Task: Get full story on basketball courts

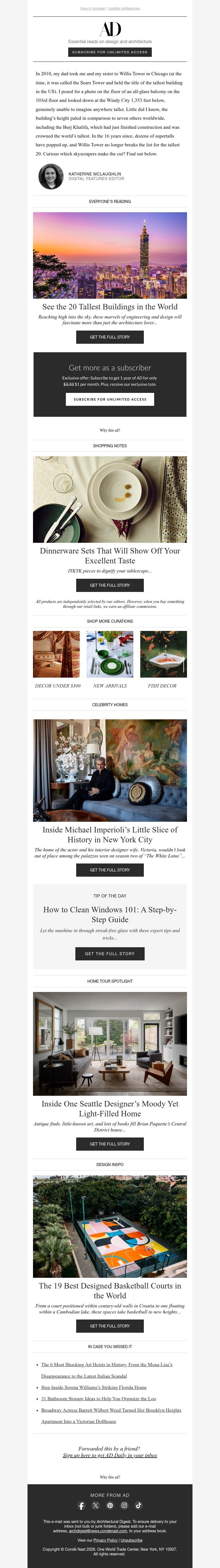Action: click(110, 1326)
